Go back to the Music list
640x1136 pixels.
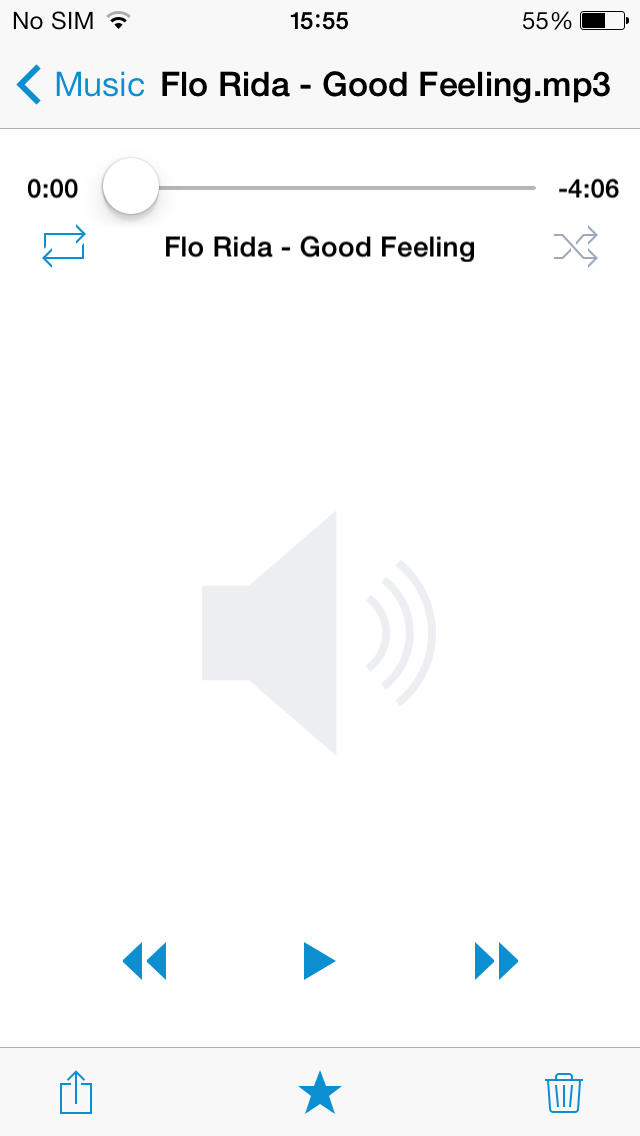80,85
